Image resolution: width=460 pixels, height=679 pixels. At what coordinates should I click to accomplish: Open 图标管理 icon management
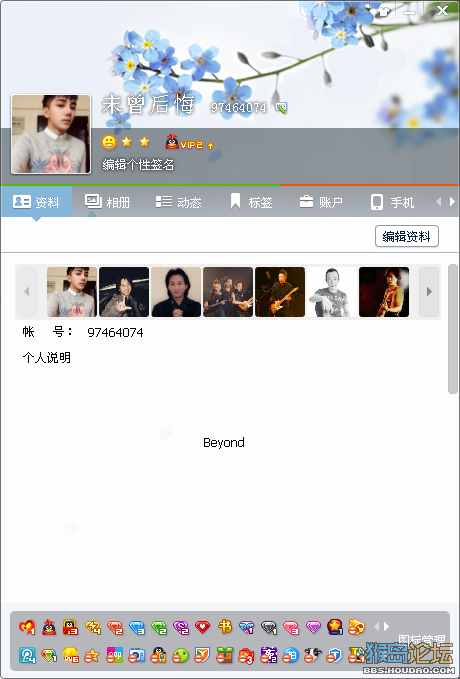pos(421,640)
